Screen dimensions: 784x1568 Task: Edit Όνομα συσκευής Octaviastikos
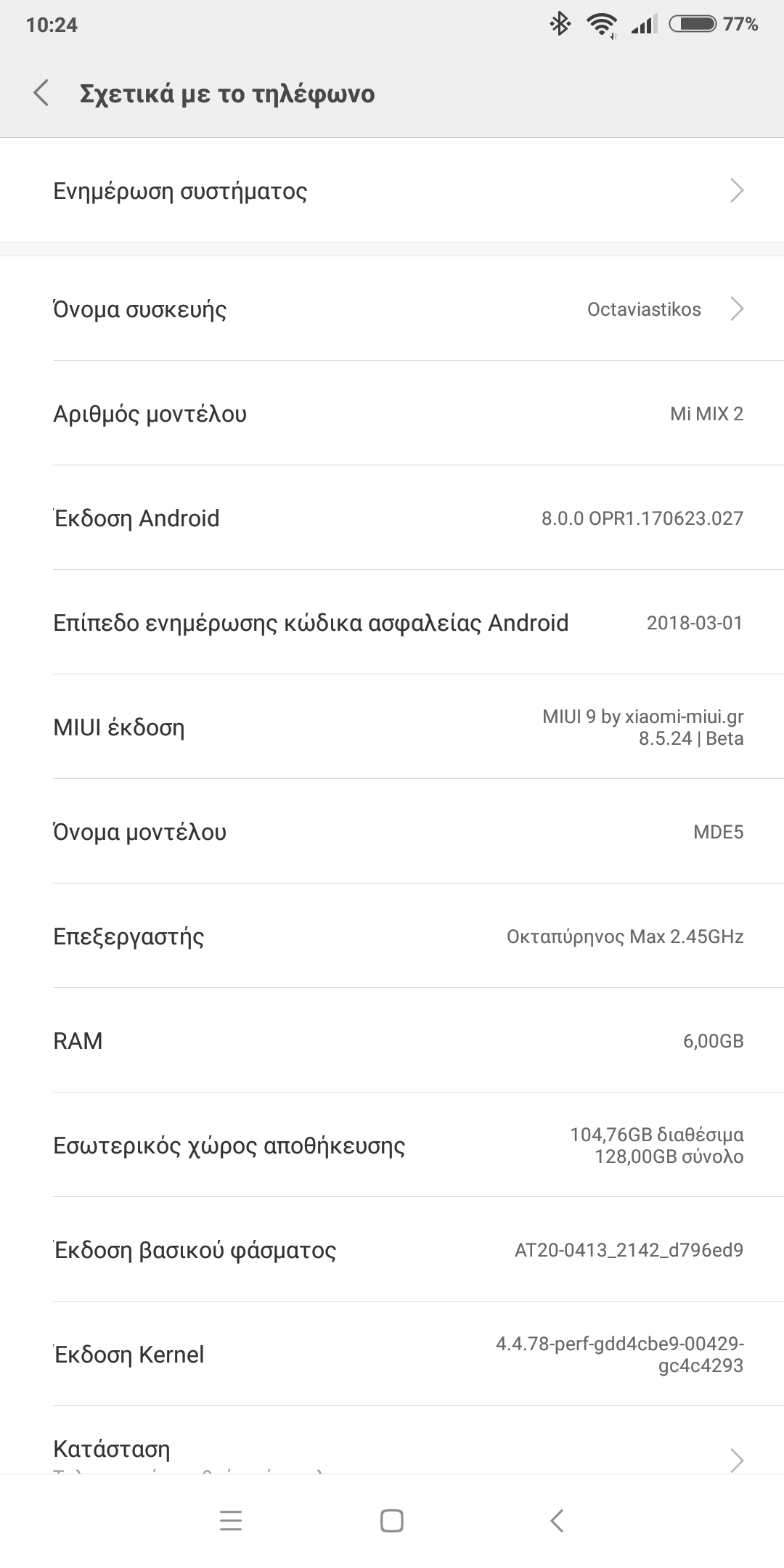(392, 309)
